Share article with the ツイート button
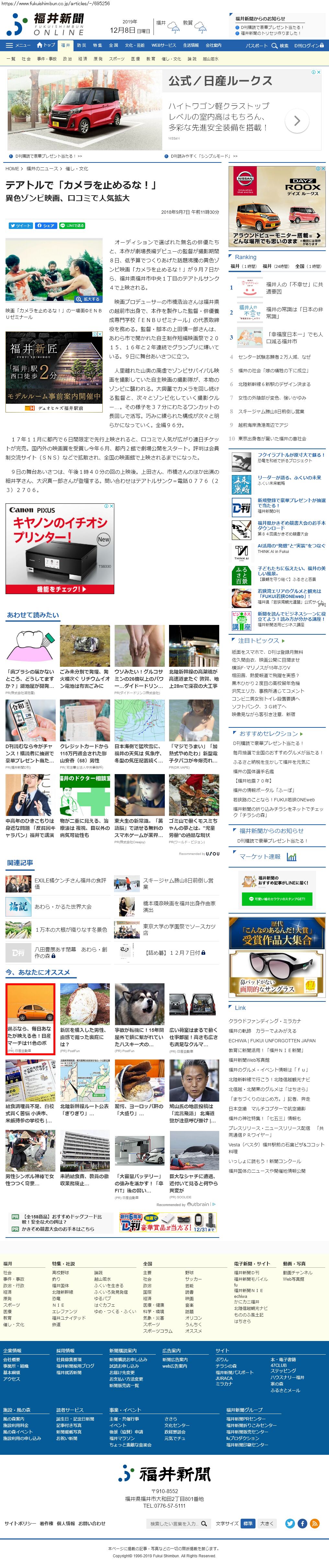The width and height of the screenshot is (329, 1568). 21,225
